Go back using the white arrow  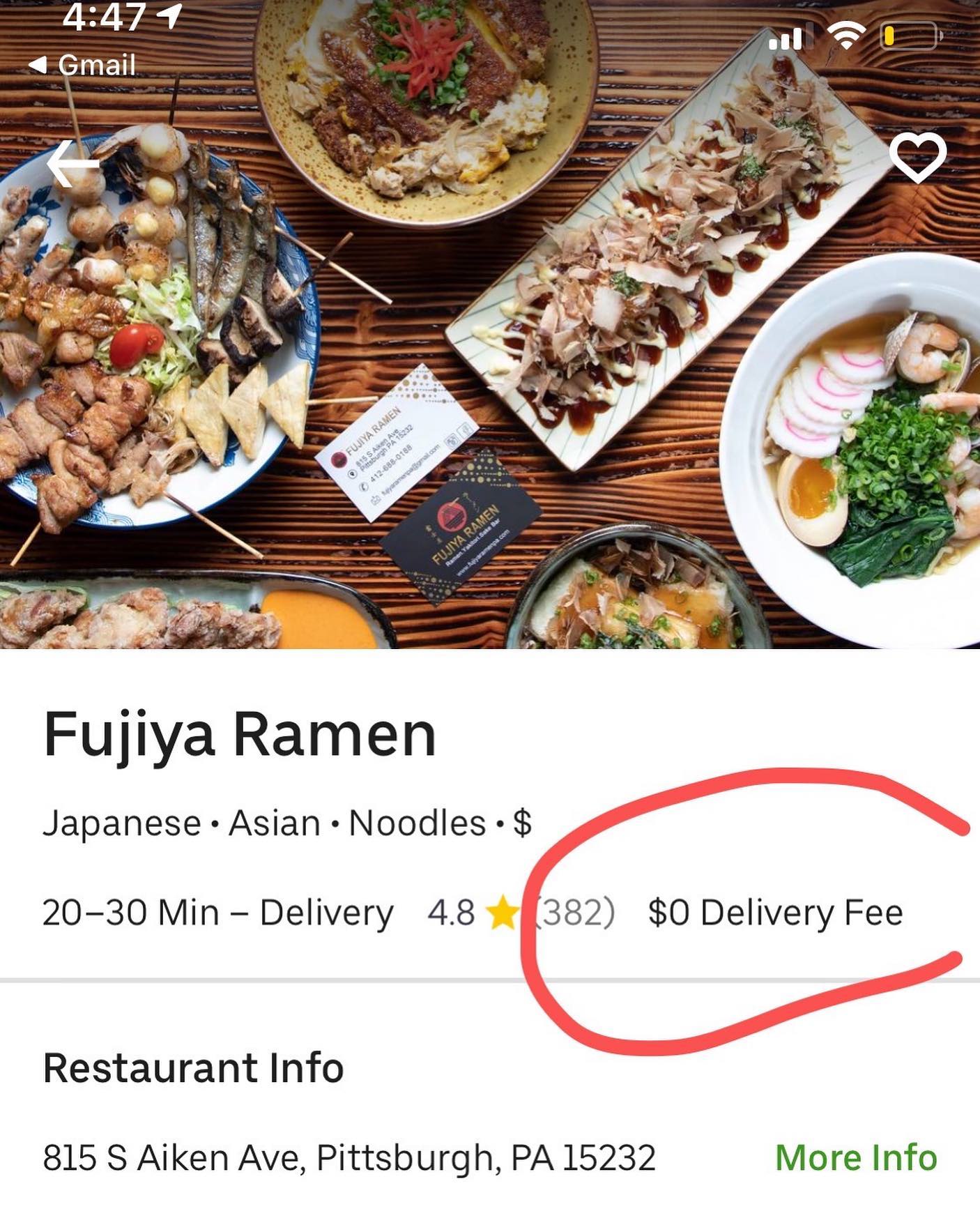(x=72, y=164)
